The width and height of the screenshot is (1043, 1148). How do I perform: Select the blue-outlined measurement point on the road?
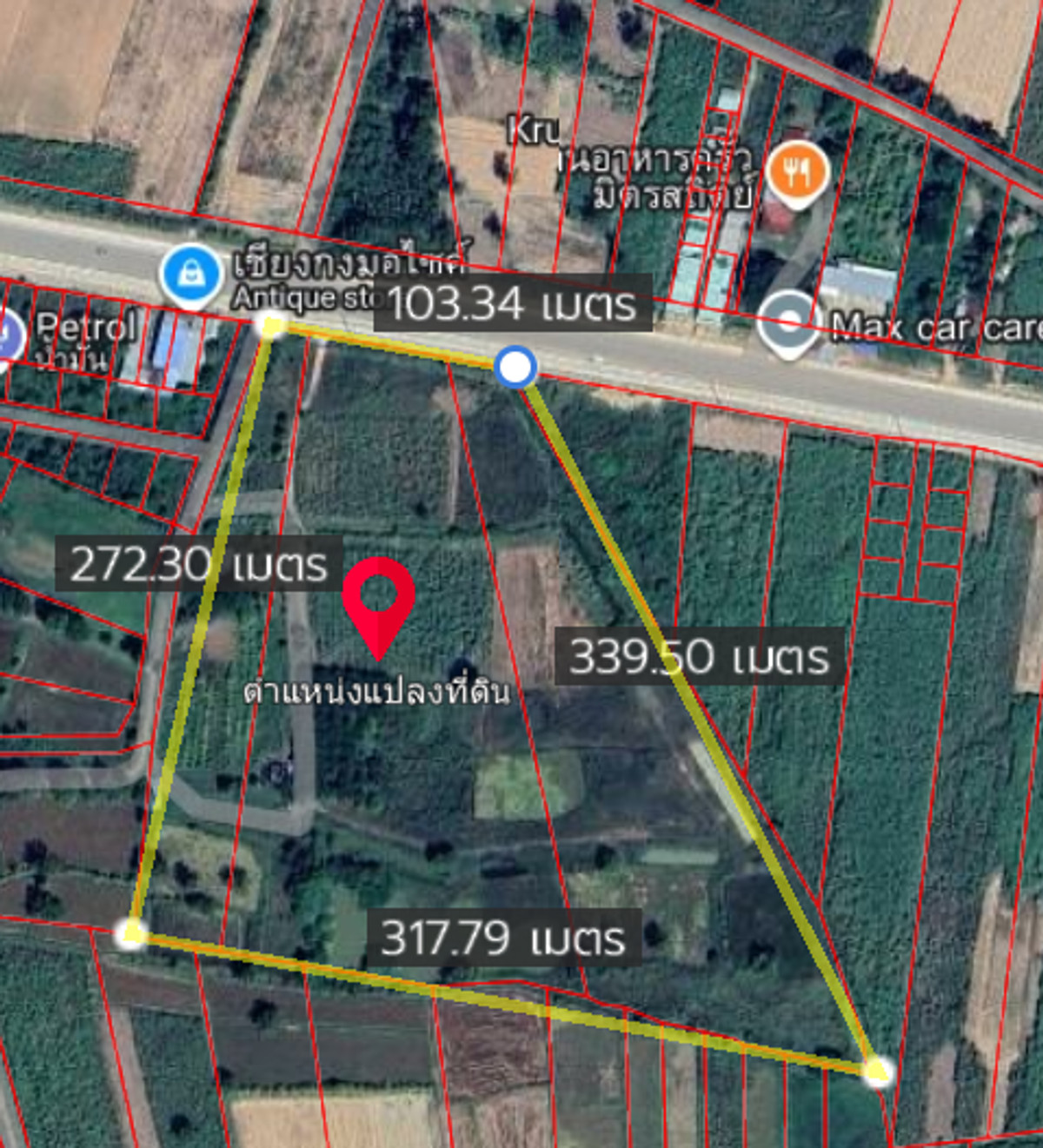[x=515, y=367]
